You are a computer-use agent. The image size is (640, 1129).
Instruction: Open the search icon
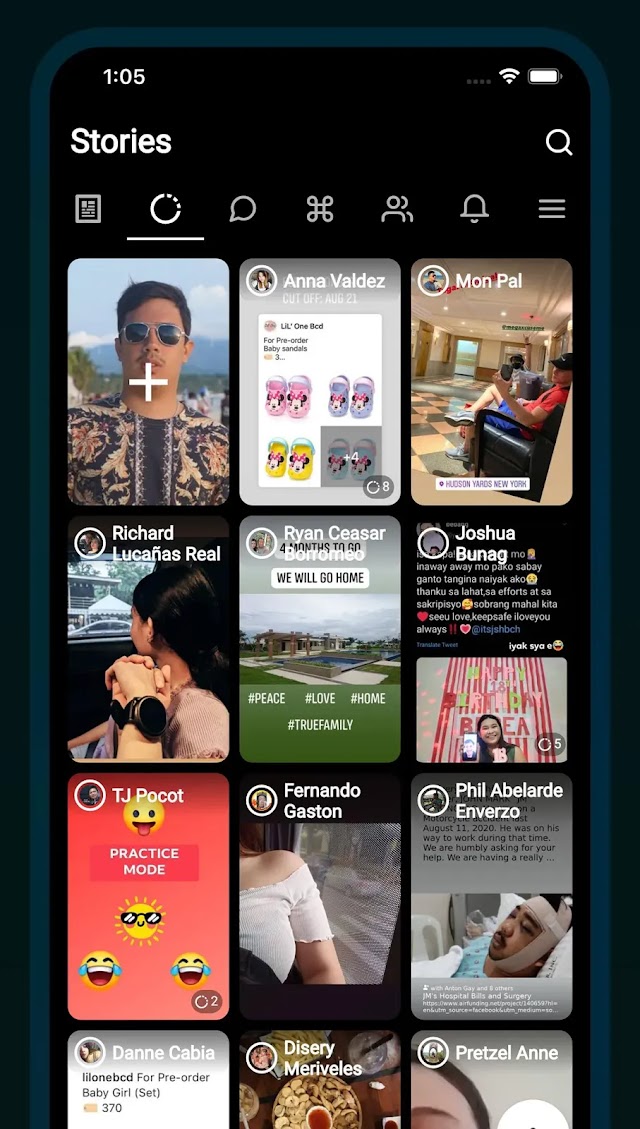559,142
